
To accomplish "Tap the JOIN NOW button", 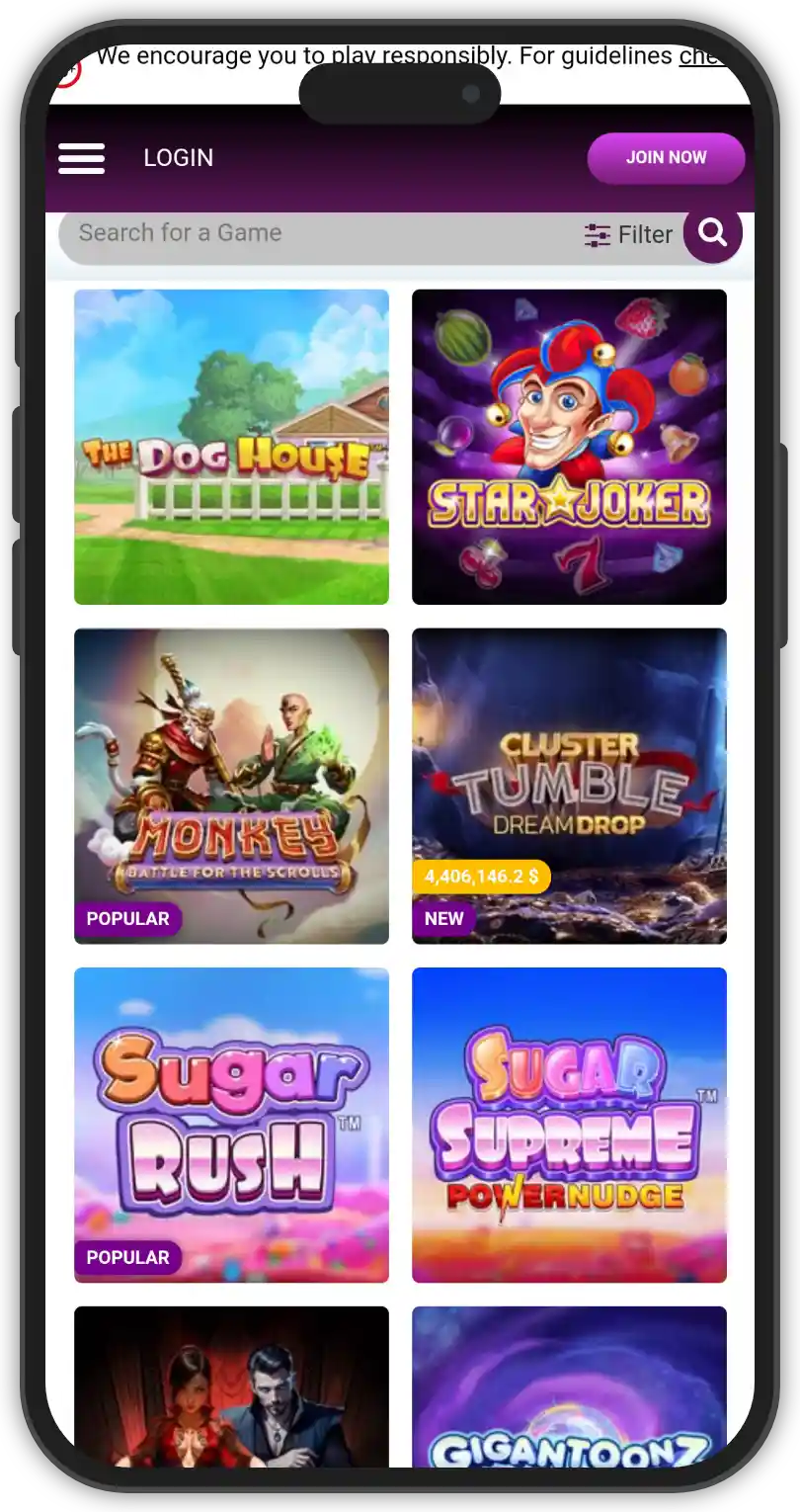I will (666, 158).
